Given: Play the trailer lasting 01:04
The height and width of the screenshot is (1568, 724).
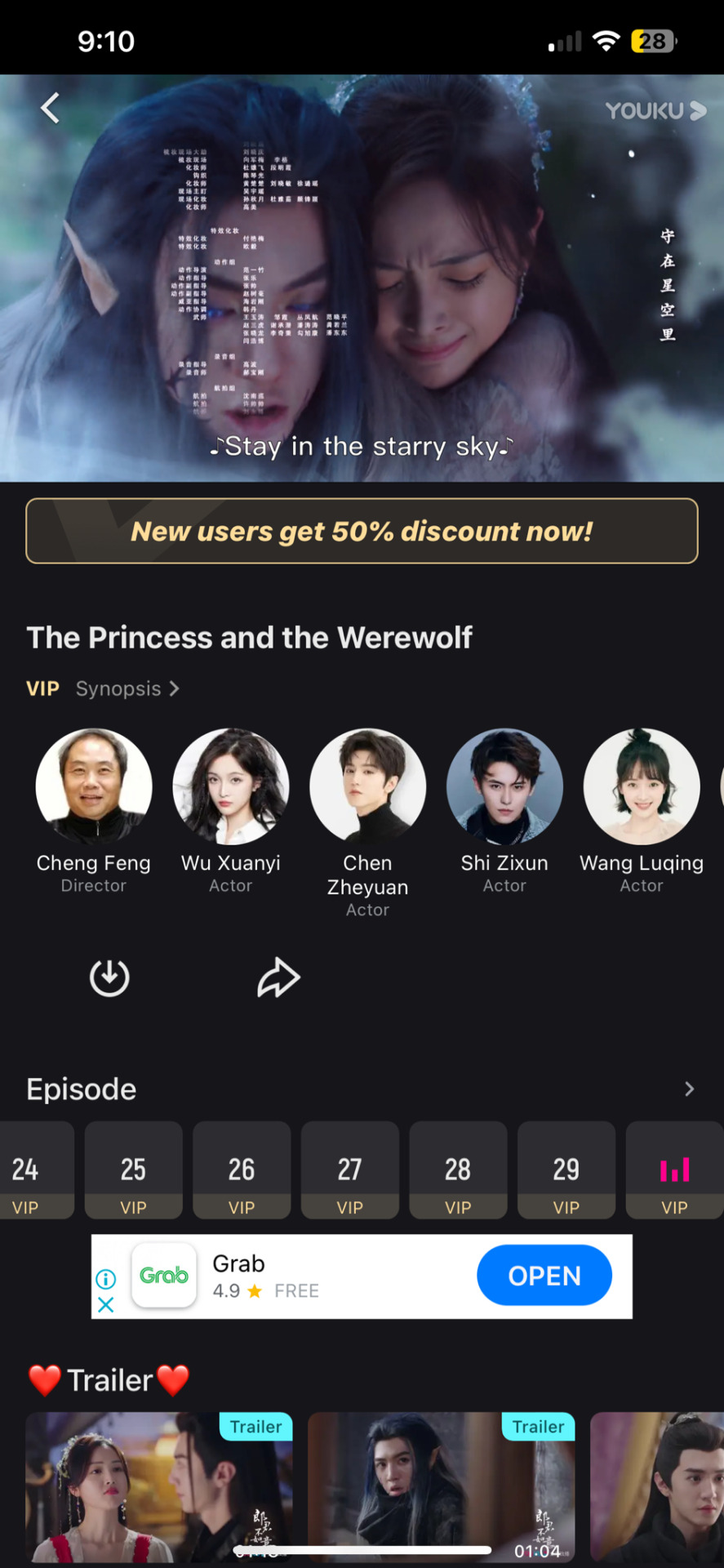Looking at the screenshot, I should 441,1486.
